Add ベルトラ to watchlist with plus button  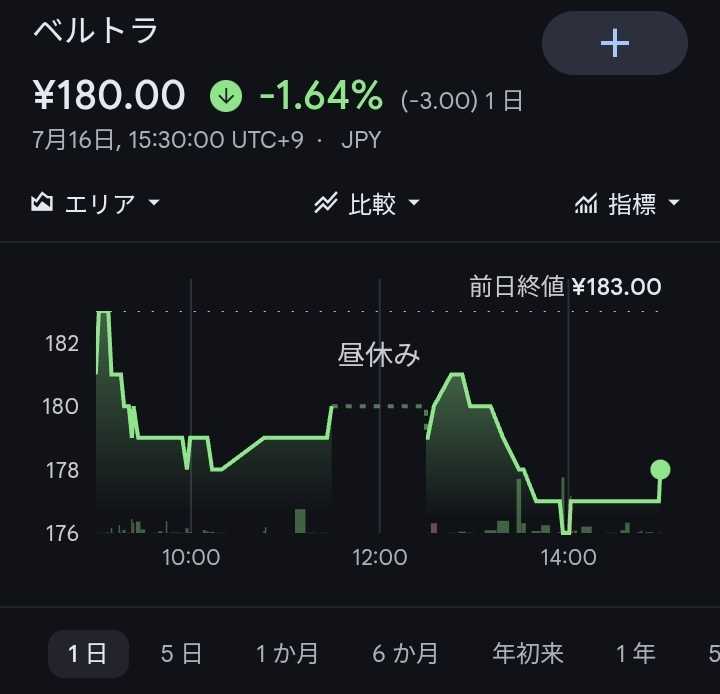pyautogui.click(x=614, y=43)
